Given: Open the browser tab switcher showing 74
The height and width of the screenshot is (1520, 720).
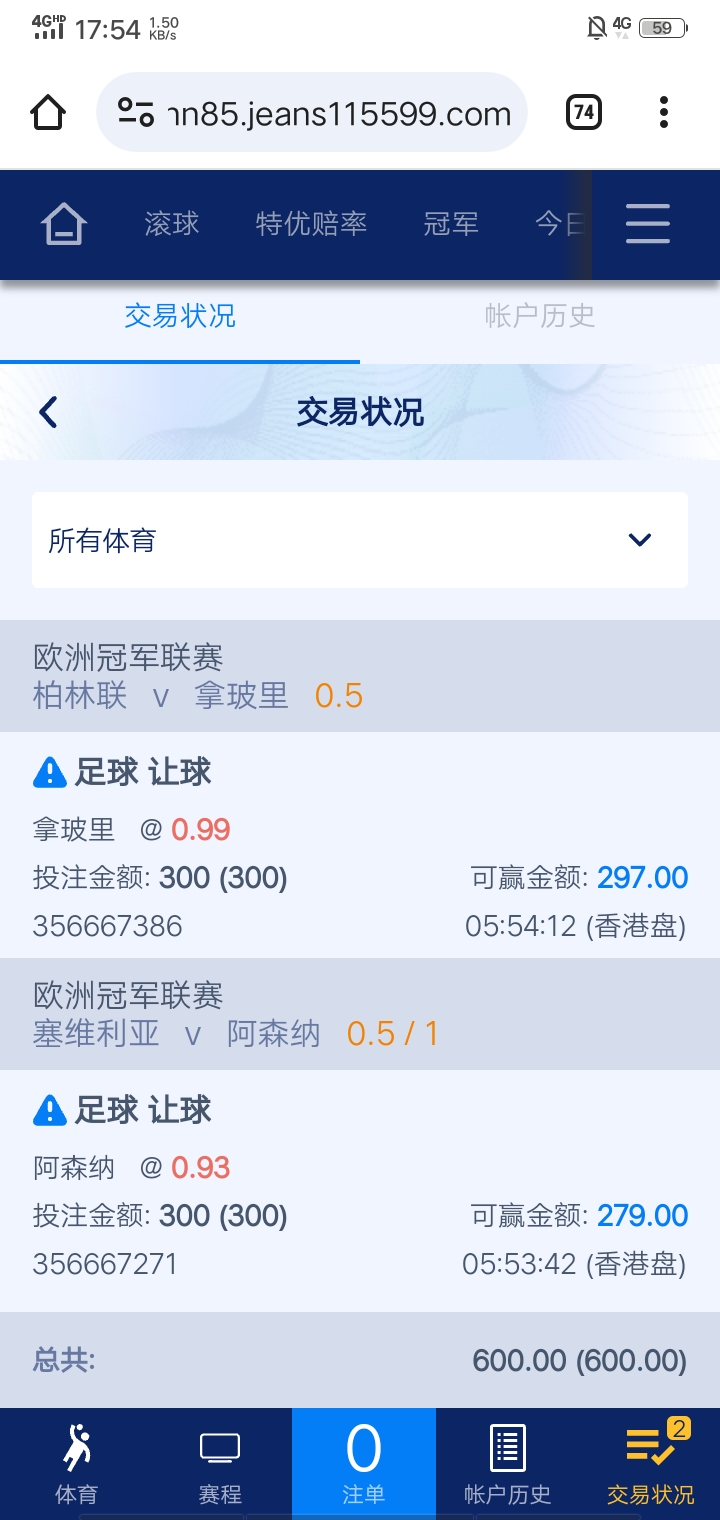Looking at the screenshot, I should 584,113.
